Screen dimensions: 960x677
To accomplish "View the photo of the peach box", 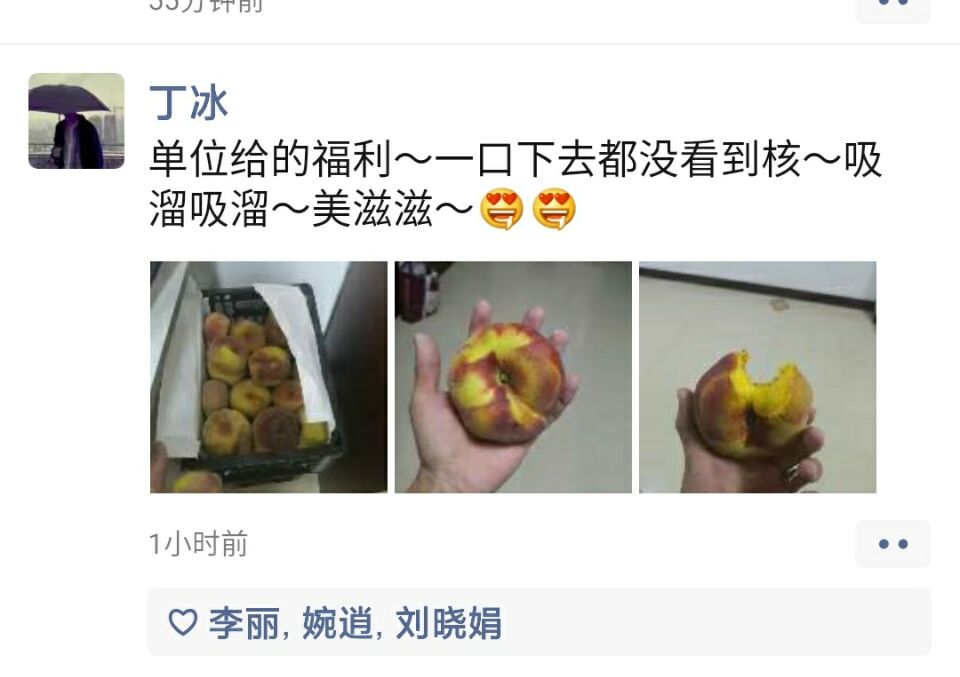I will pyautogui.click(x=268, y=377).
